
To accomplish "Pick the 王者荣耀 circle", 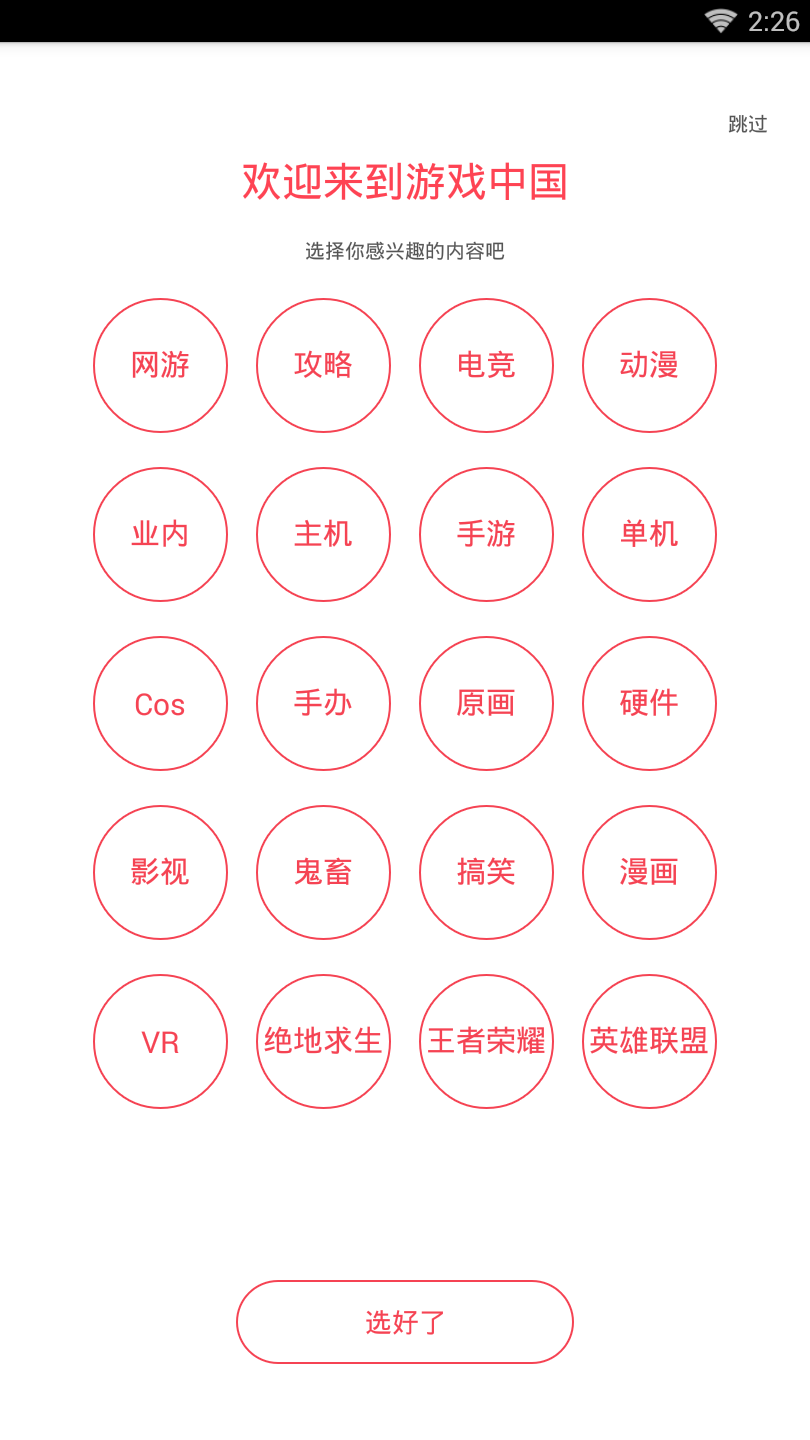I will pyautogui.click(x=486, y=1041).
